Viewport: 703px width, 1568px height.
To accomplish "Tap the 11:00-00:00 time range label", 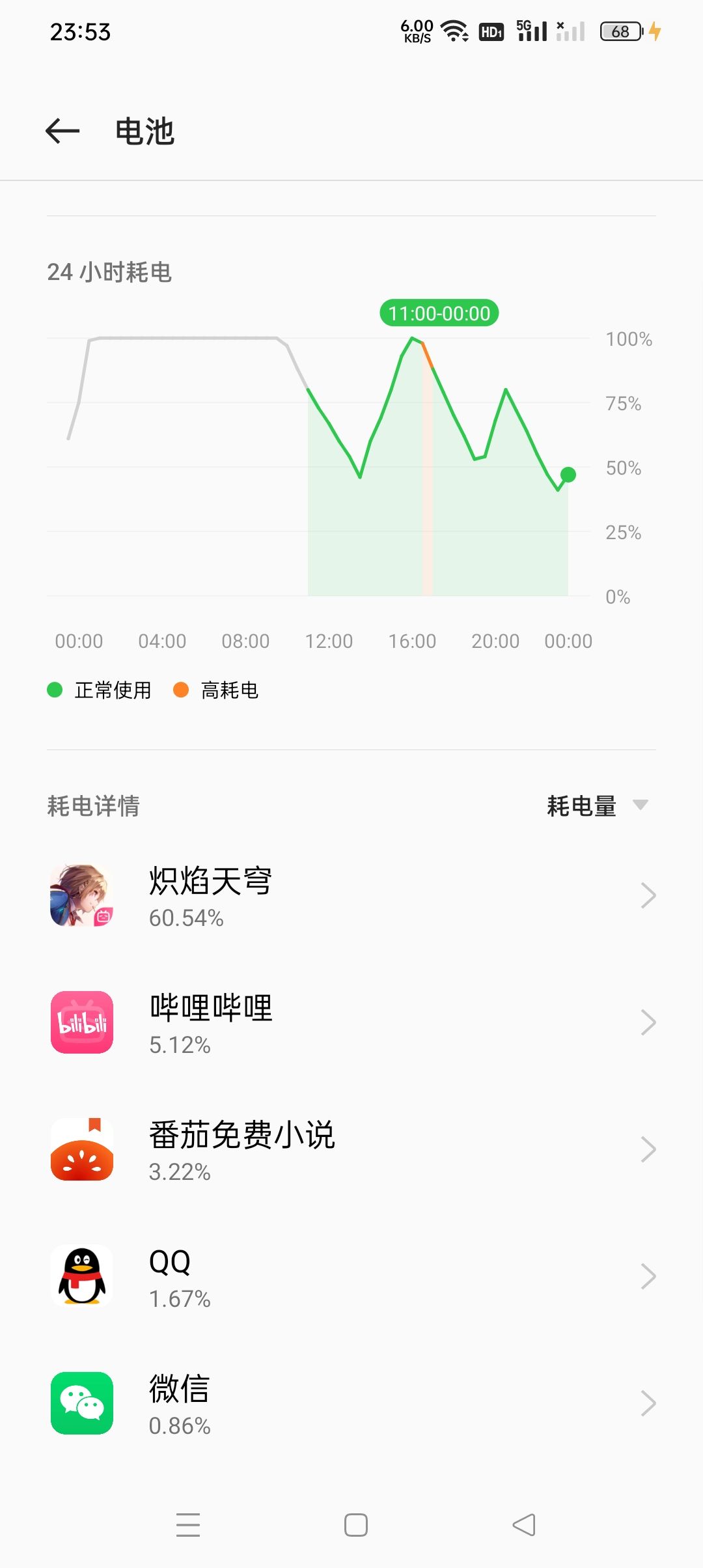I will (x=439, y=313).
